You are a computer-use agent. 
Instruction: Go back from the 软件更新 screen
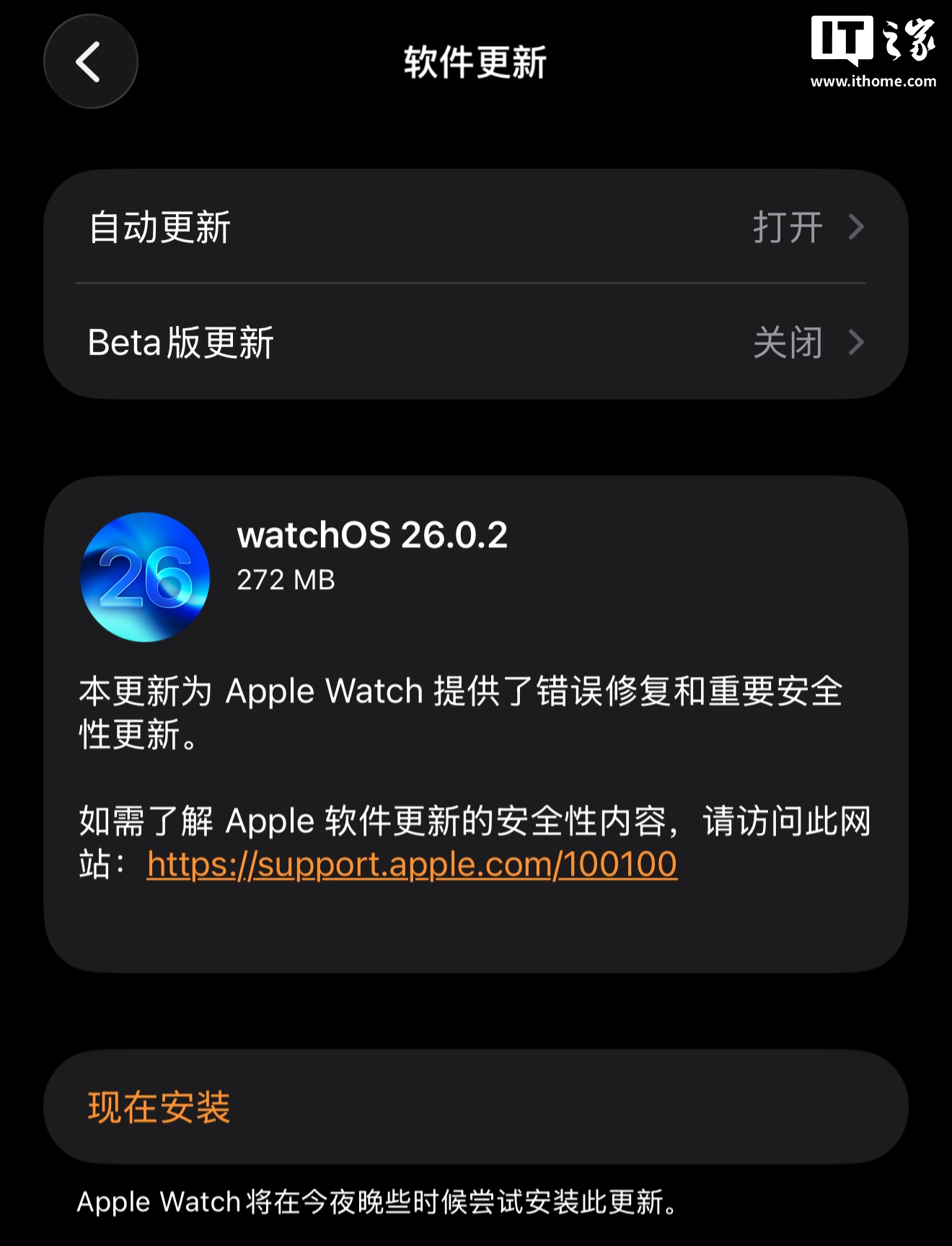(90, 62)
